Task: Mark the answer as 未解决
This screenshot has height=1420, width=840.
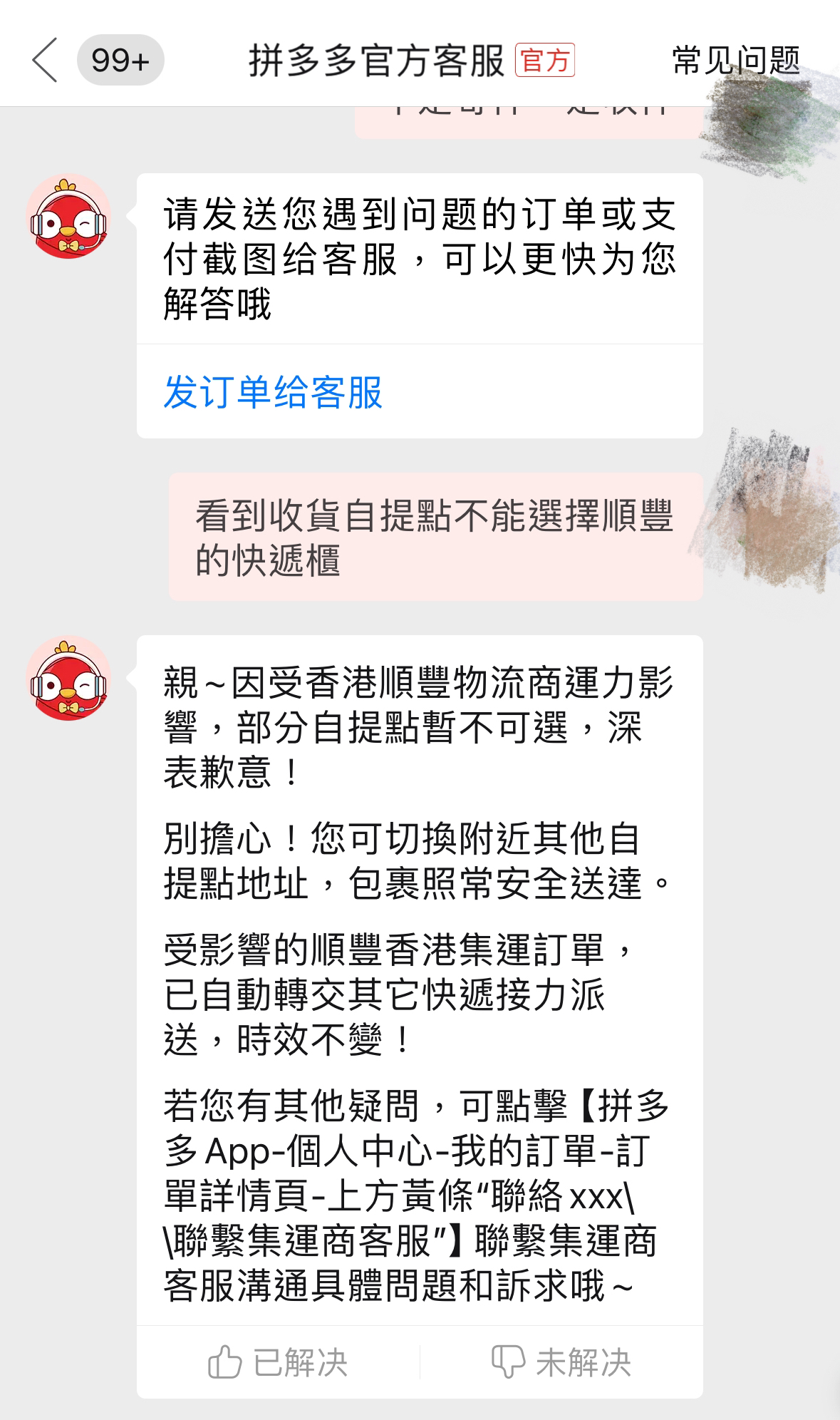Action: [x=561, y=1363]
